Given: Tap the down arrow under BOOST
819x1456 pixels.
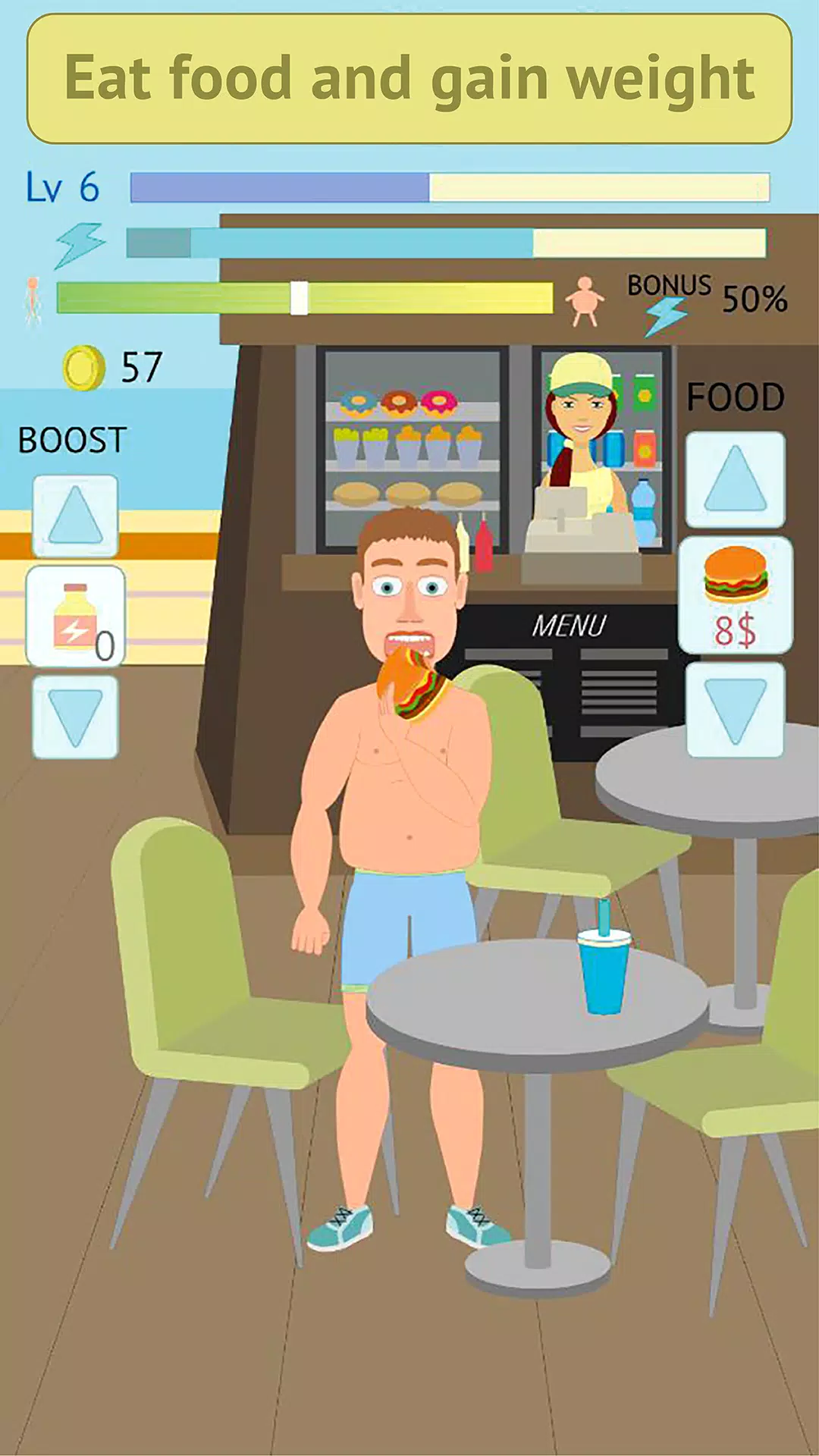Looking at the screenshot, I should [x=75, y=717].
